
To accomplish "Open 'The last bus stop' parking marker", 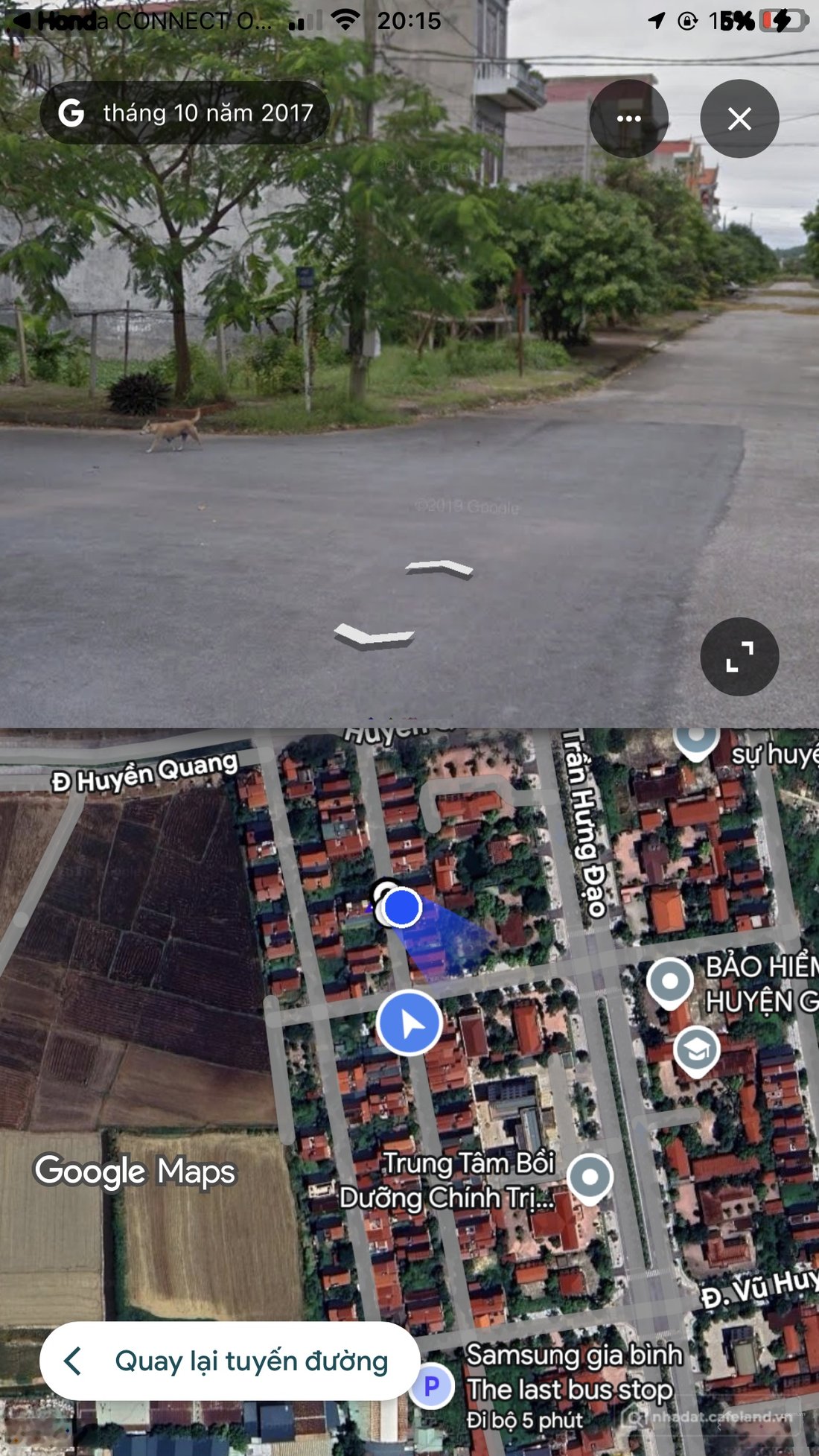I will [x=432, y=1387].
